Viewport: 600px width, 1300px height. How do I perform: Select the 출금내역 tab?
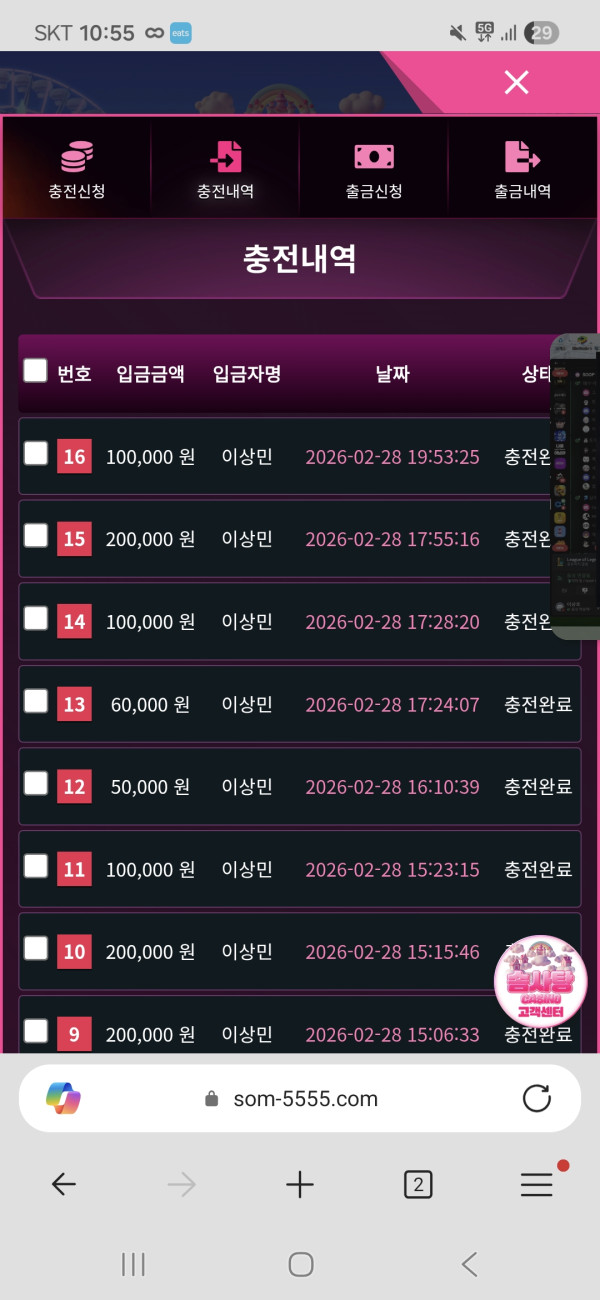pos(522,170)
